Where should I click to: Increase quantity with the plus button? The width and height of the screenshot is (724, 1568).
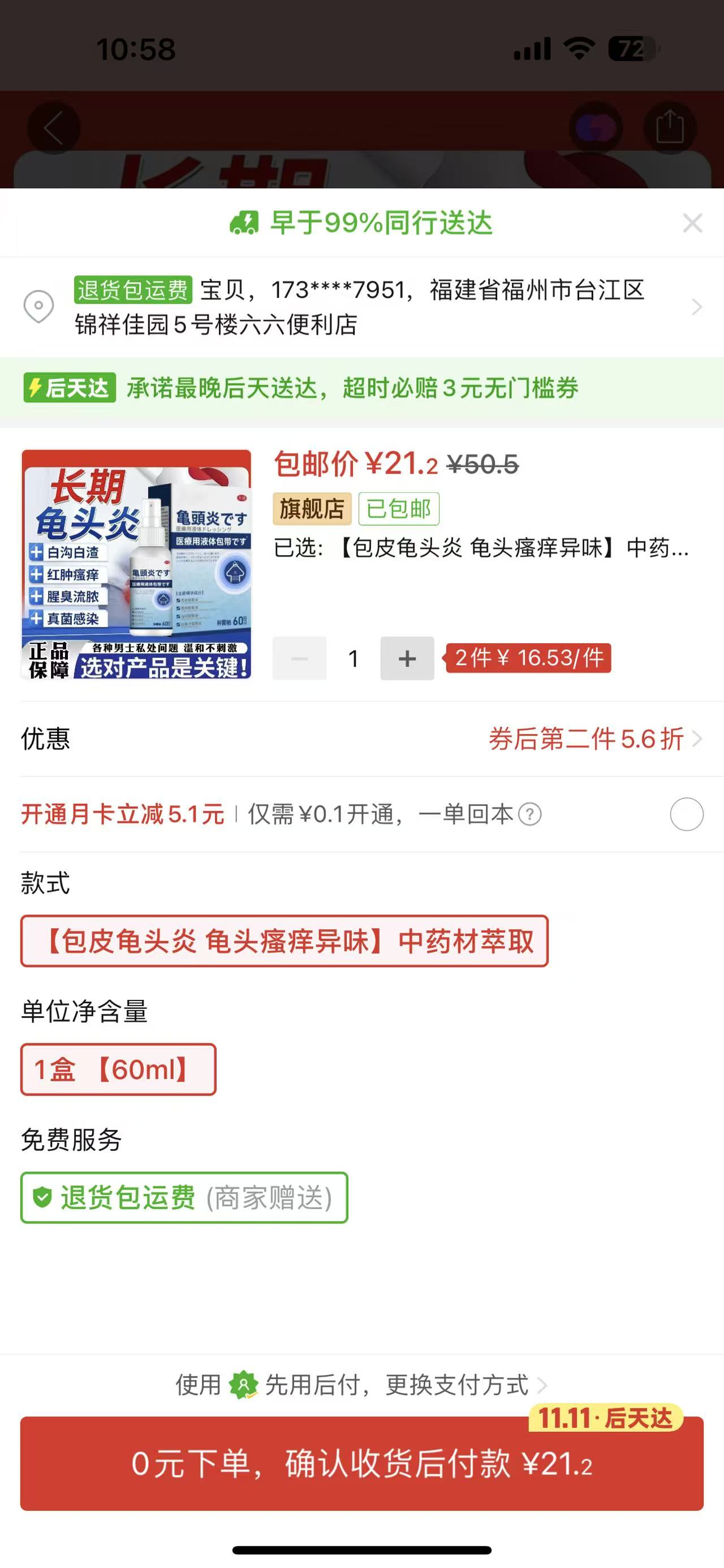[407, 658]
